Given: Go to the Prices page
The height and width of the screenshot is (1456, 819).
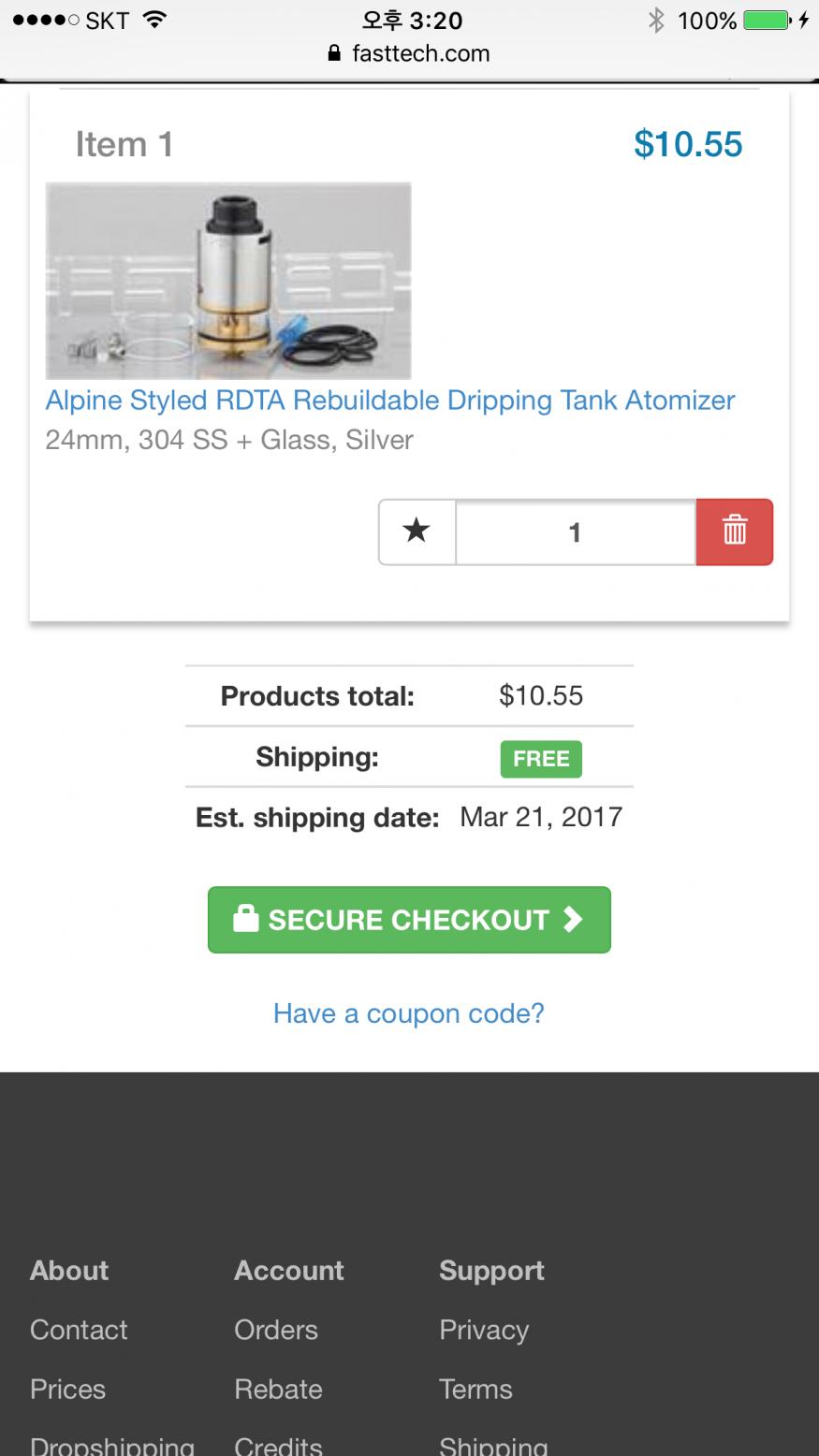Looking at the screenshot, I should [x=67, y=1389].
